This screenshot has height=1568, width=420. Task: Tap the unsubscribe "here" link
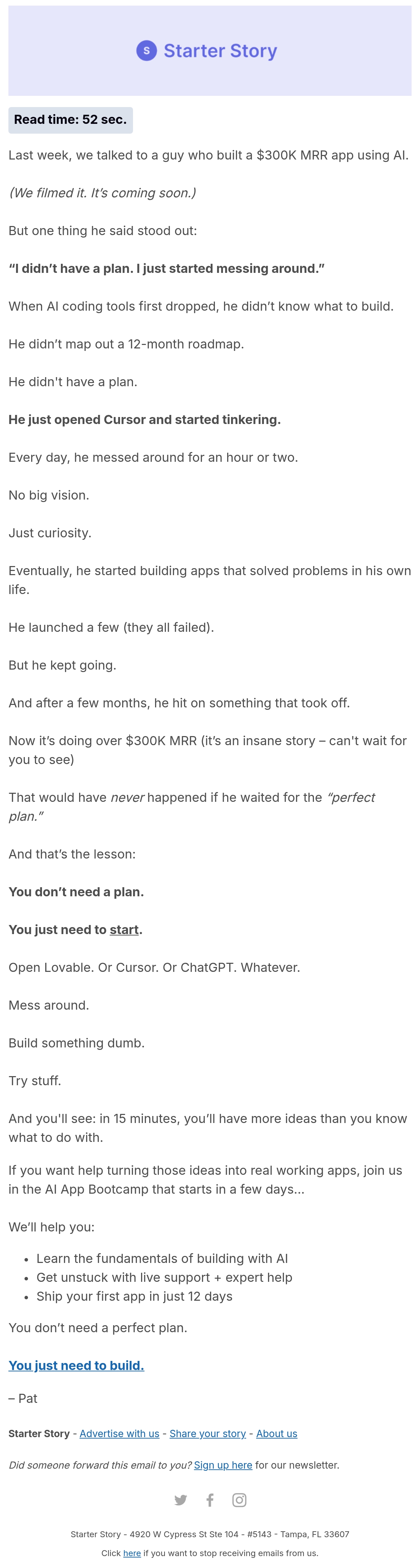pyautogui.click(x=132, y=1553)
